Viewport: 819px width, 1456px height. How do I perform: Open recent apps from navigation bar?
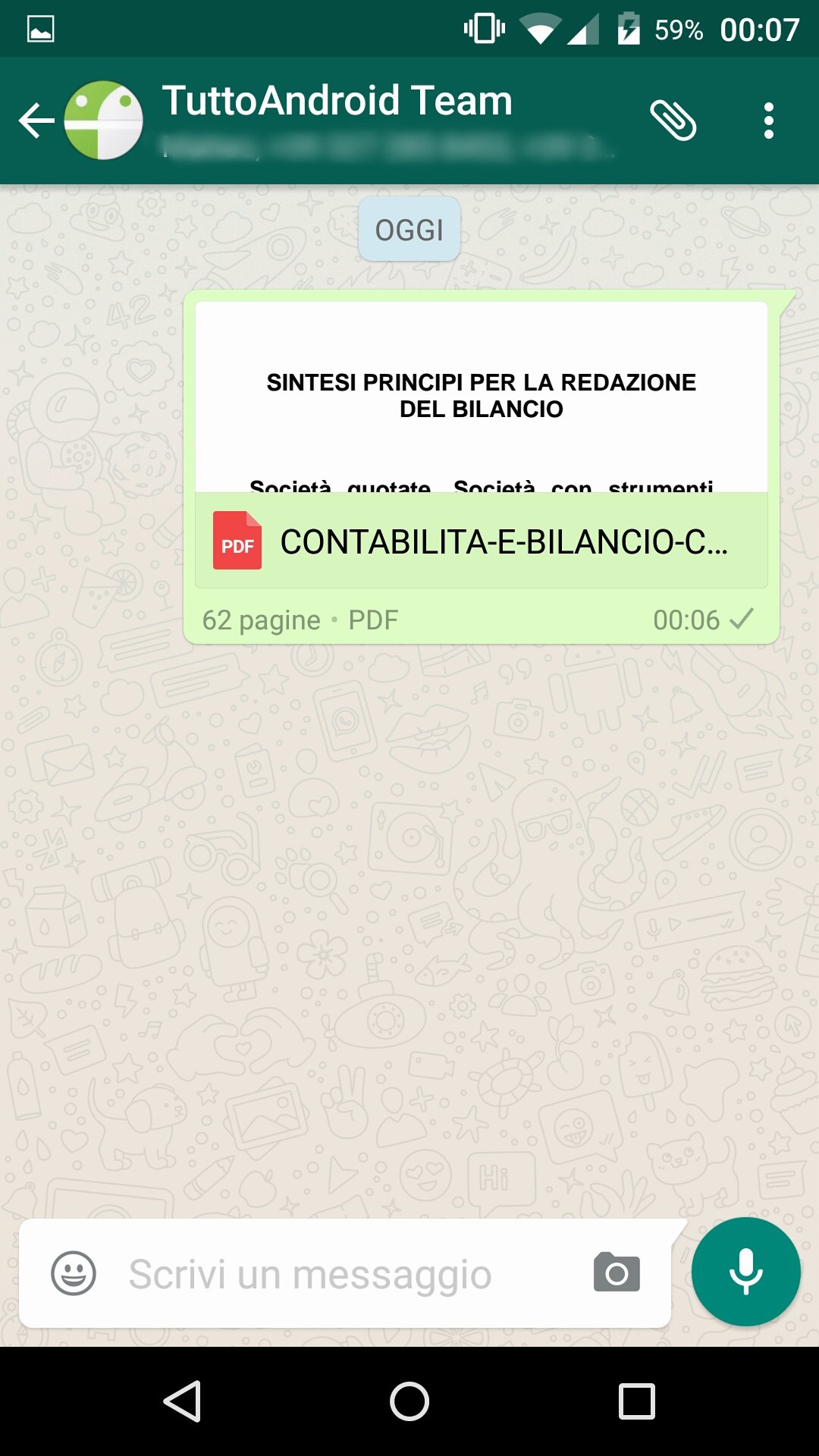click(636, 1401)
